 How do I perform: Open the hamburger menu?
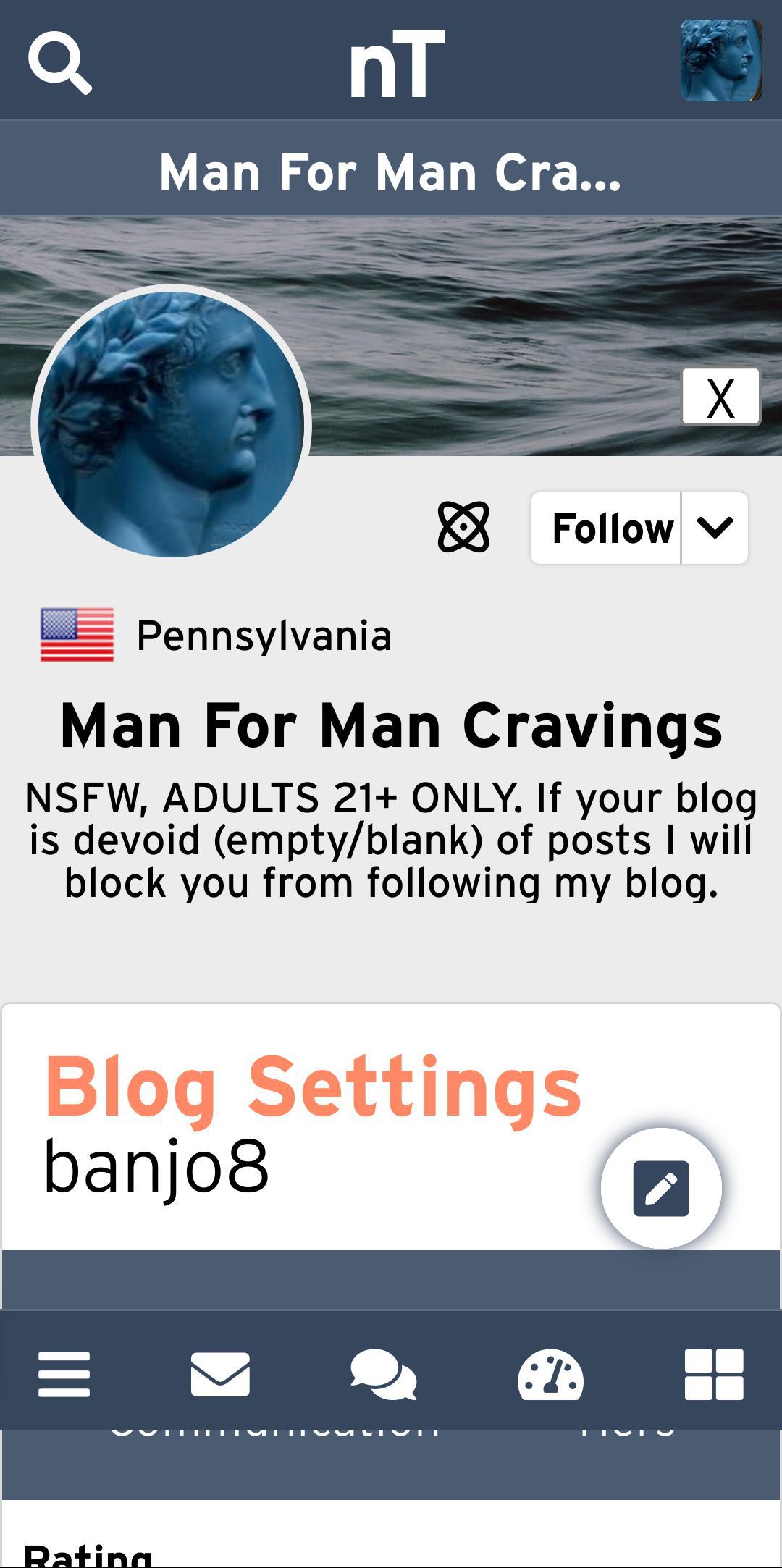coord(64,1374)
